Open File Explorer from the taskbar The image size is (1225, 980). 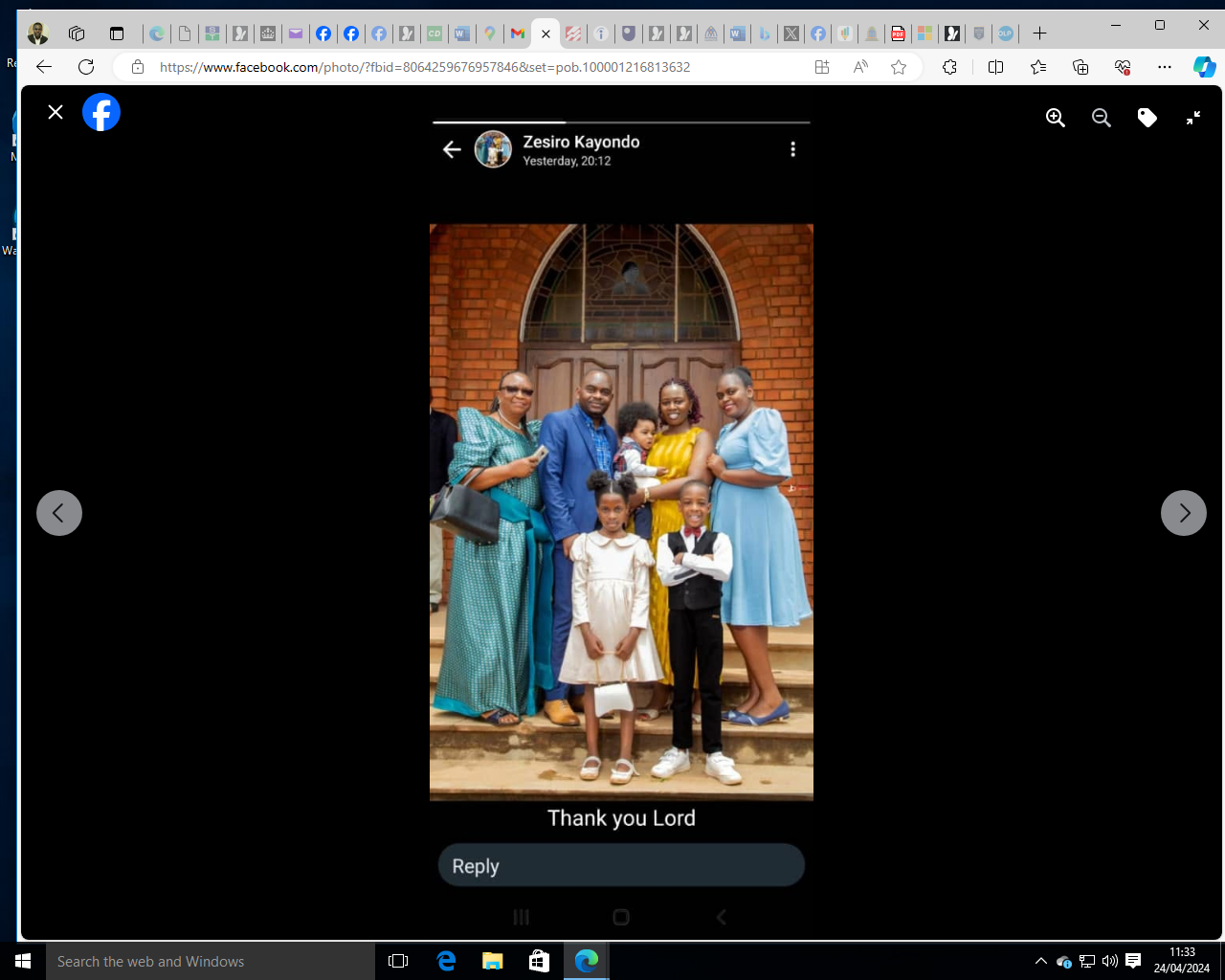493,961
